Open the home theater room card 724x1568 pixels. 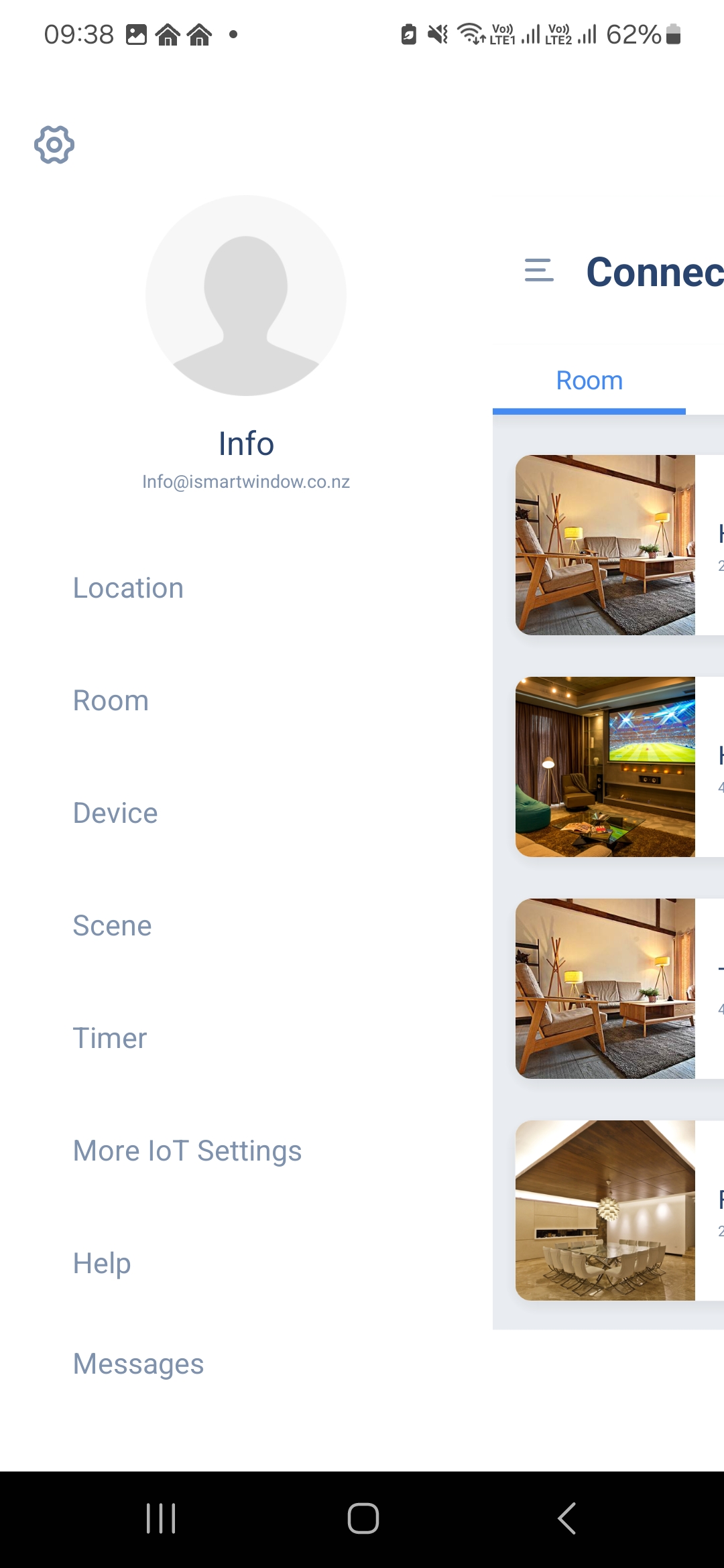click(x=605, y=767)
